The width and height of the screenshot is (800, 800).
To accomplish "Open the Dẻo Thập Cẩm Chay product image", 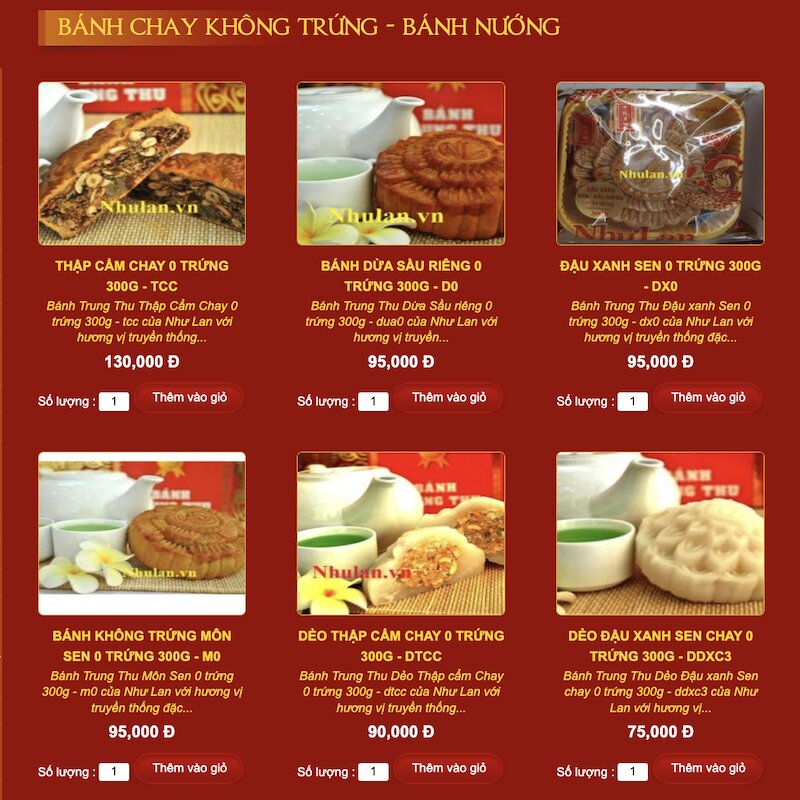I will (400, 533).
